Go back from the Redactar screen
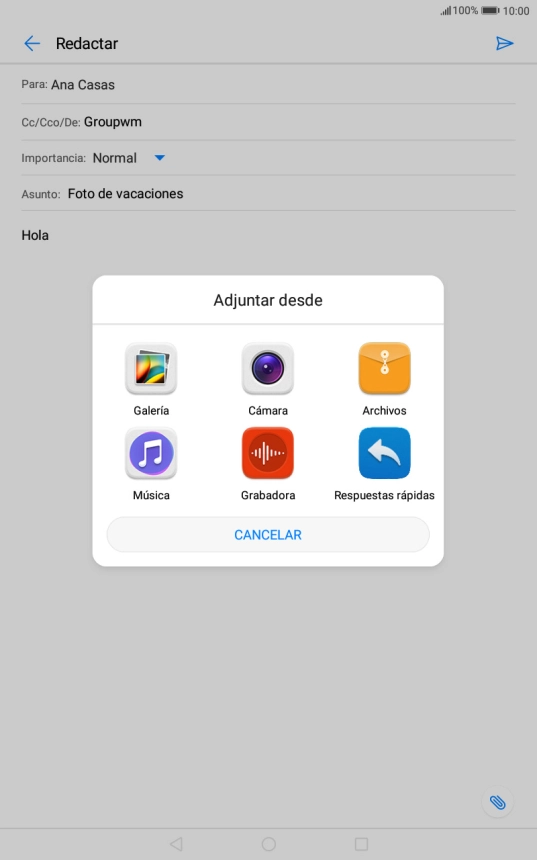This screenshot has width=537, height=860. coord(32,43)
